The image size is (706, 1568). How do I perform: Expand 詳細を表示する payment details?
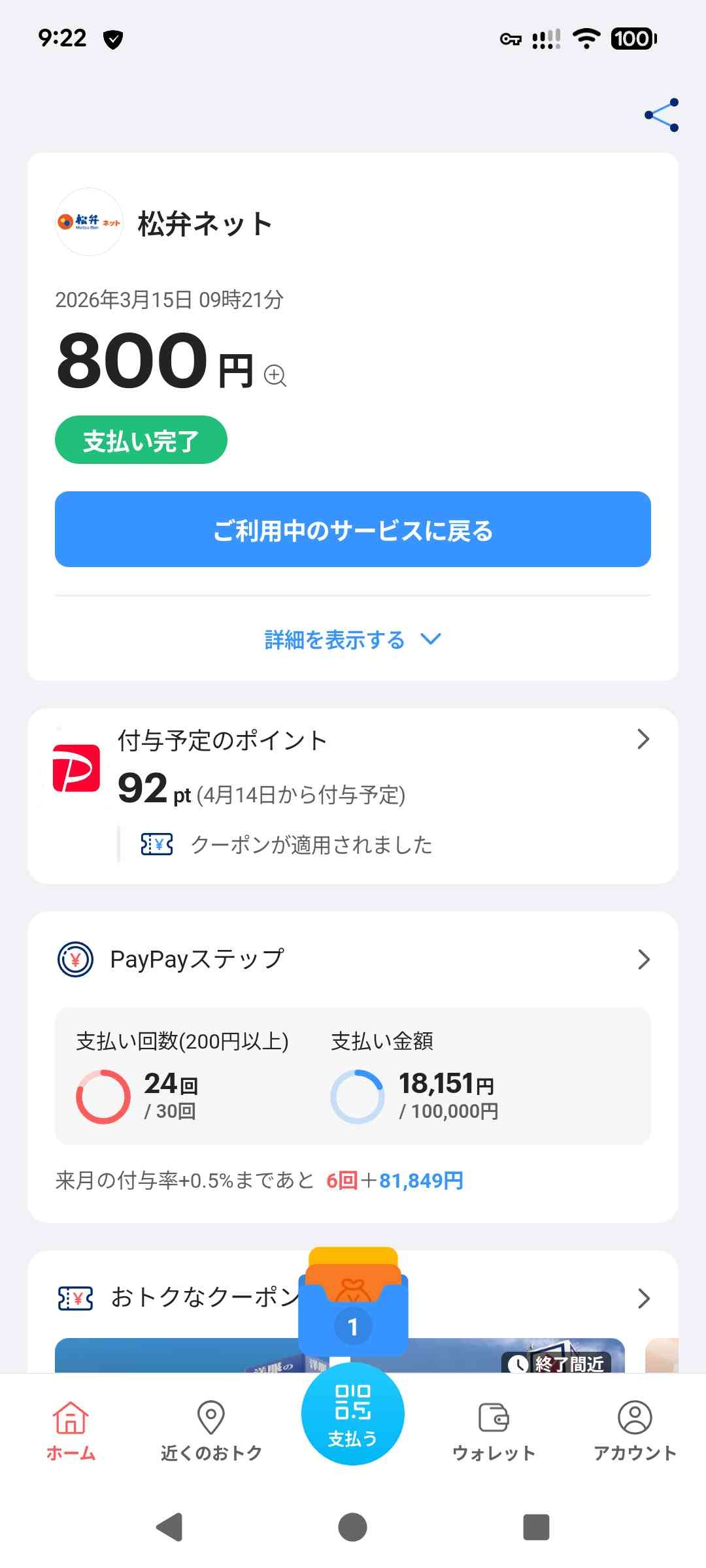coord(353,640)
